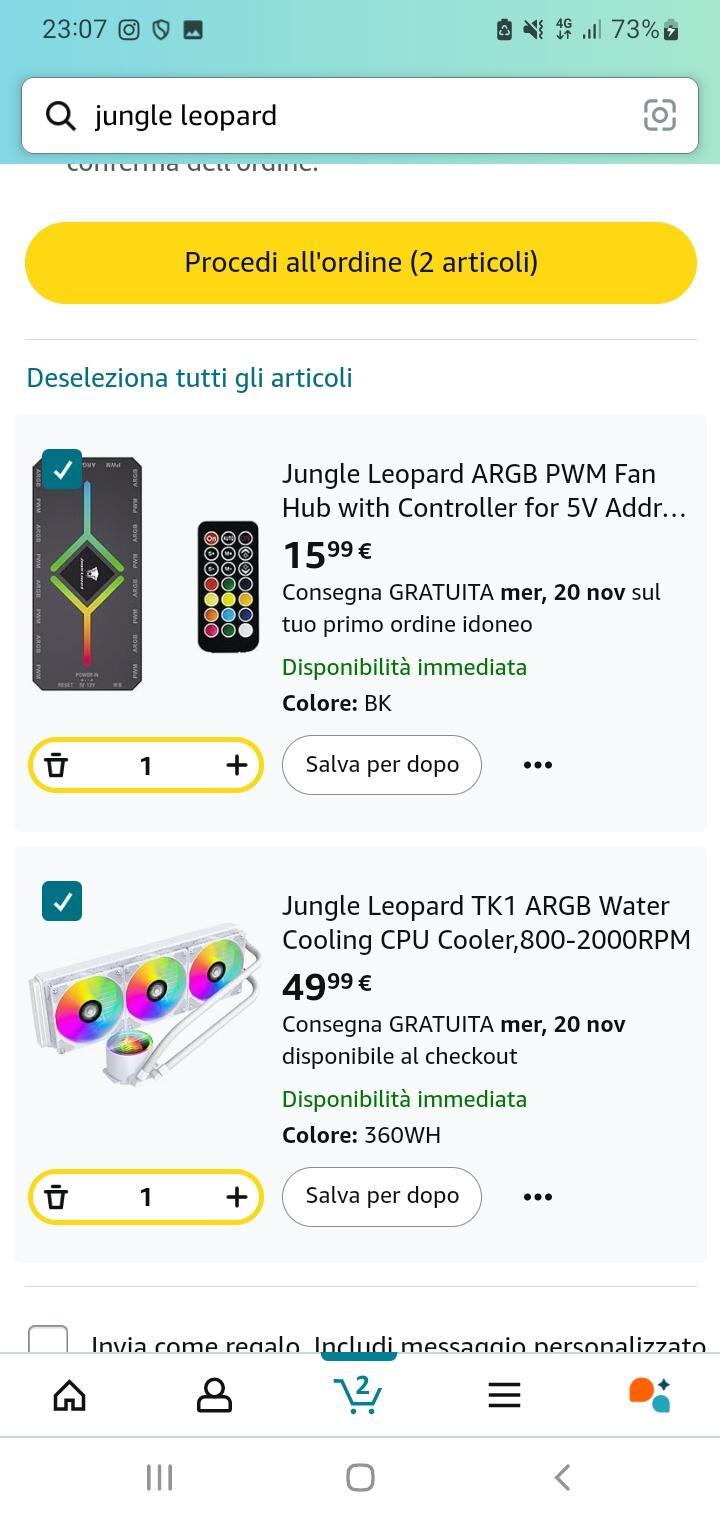Go to the Home tab

[x=70, y=1395]
